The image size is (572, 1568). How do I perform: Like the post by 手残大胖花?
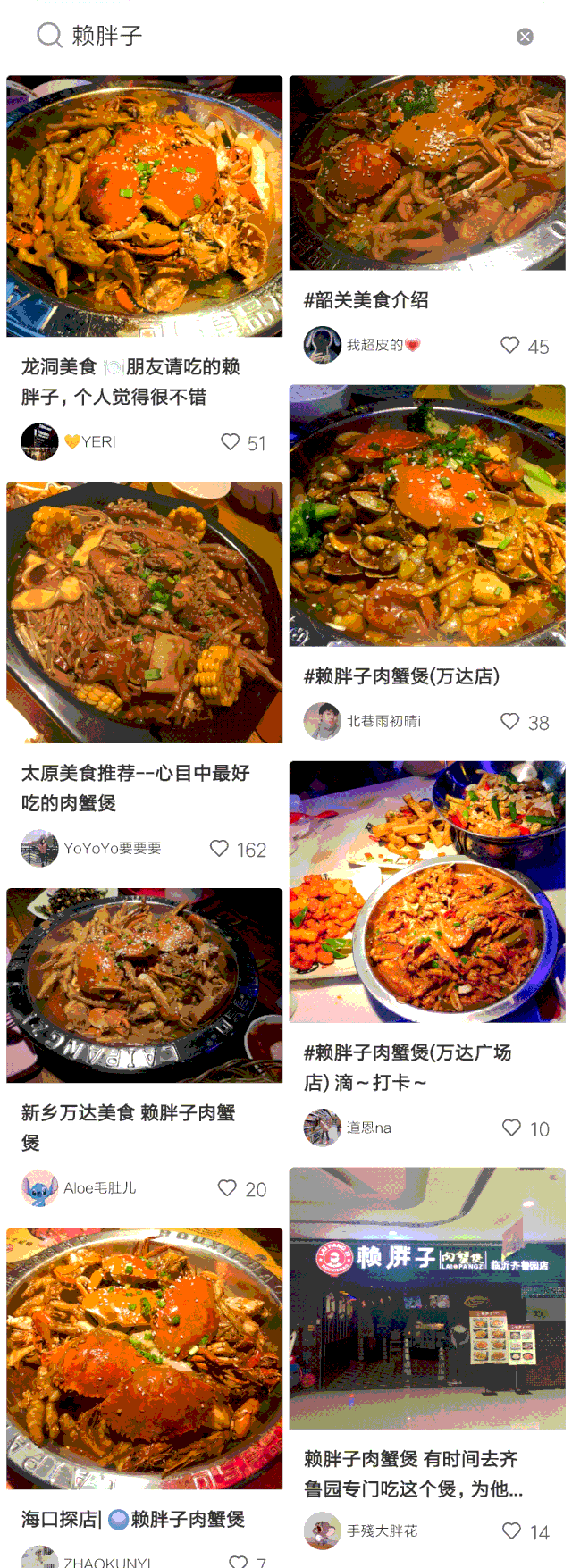point(511,1531)
